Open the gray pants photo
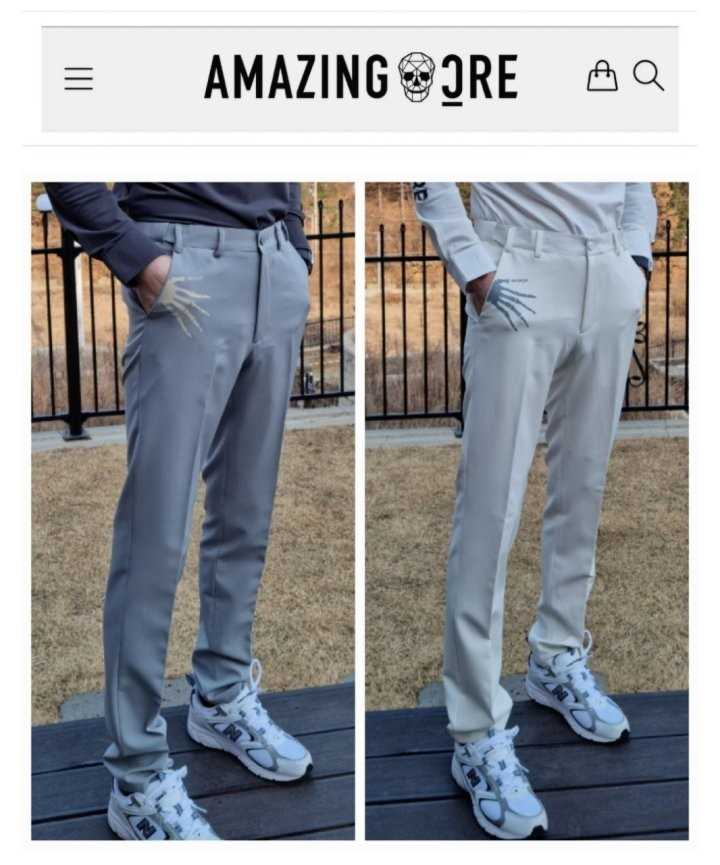The height and width of the screenshot is (865, 720). coord(193,510)
